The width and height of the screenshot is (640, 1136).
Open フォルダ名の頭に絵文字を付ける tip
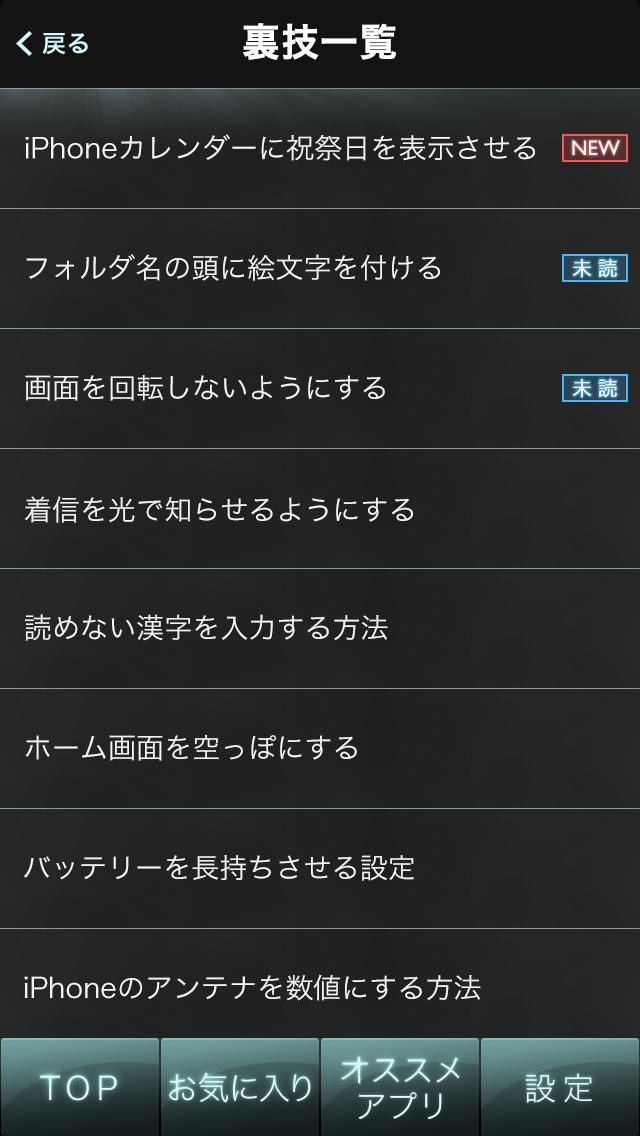[x=320, y=269]
